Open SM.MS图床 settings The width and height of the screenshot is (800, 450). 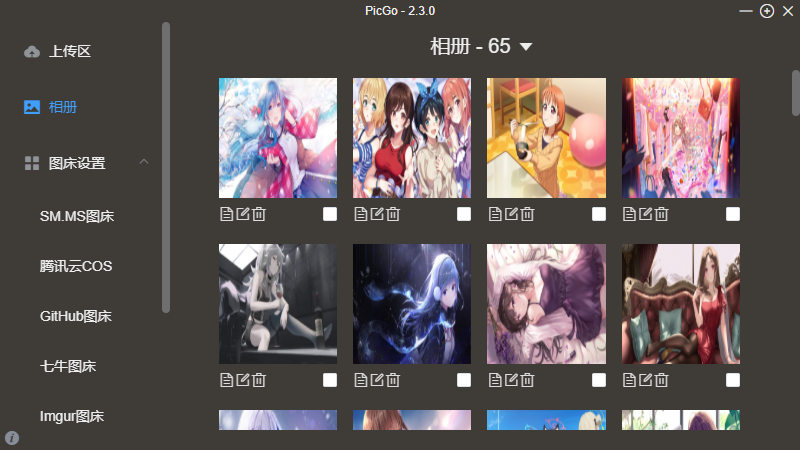[x=84, y=215]
